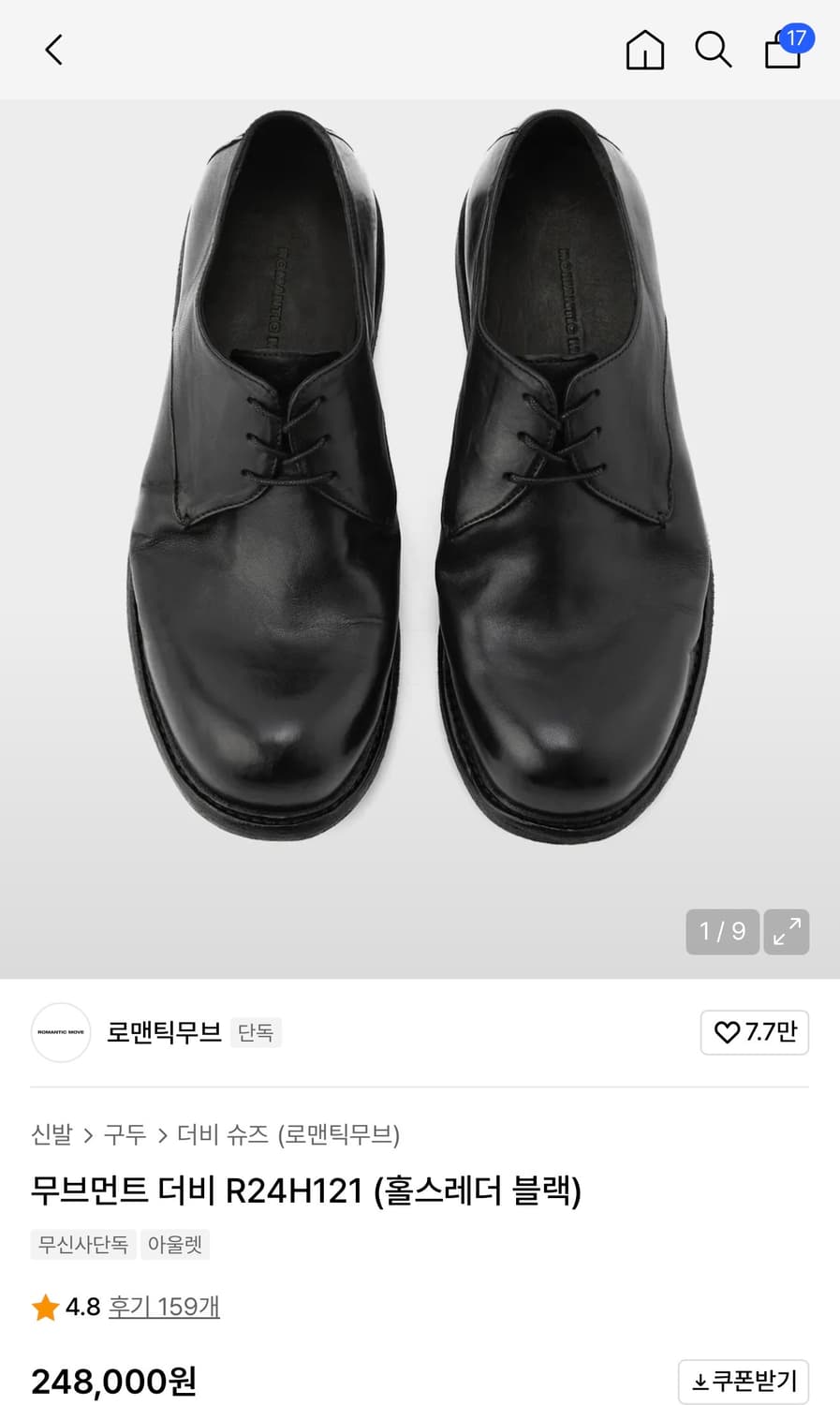Expand 더비 슈즈 category from breadcrumb
This screenshot has height=1405, width=840.
[222, 1135]
